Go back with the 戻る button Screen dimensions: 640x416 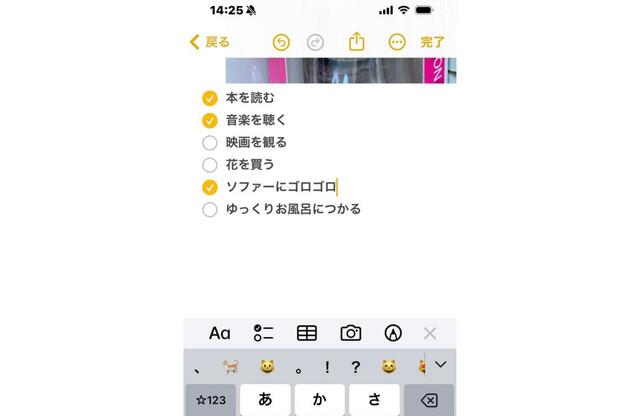[x=210, y=42]
